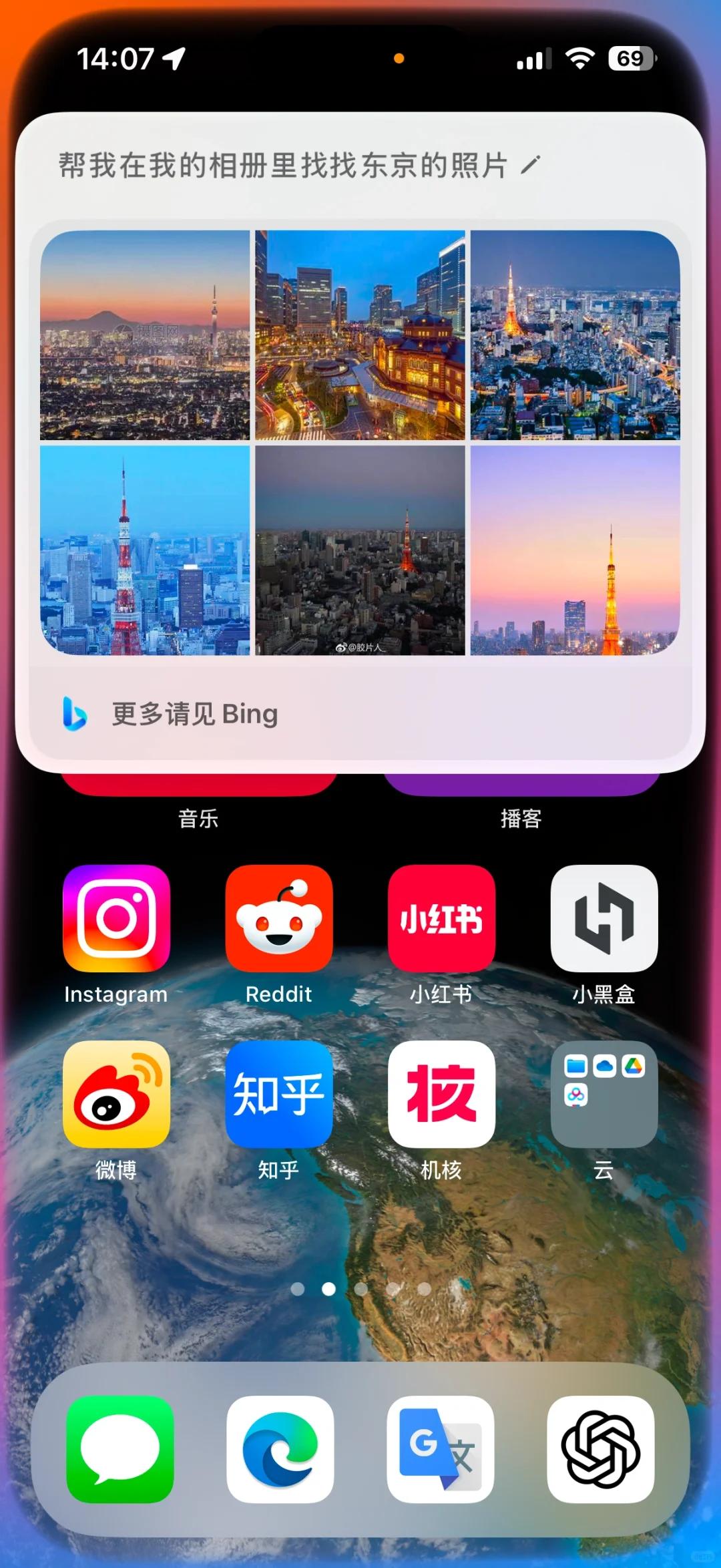Open Reddit app
This screenshot has height=1568, width=721.
(279, 919)
